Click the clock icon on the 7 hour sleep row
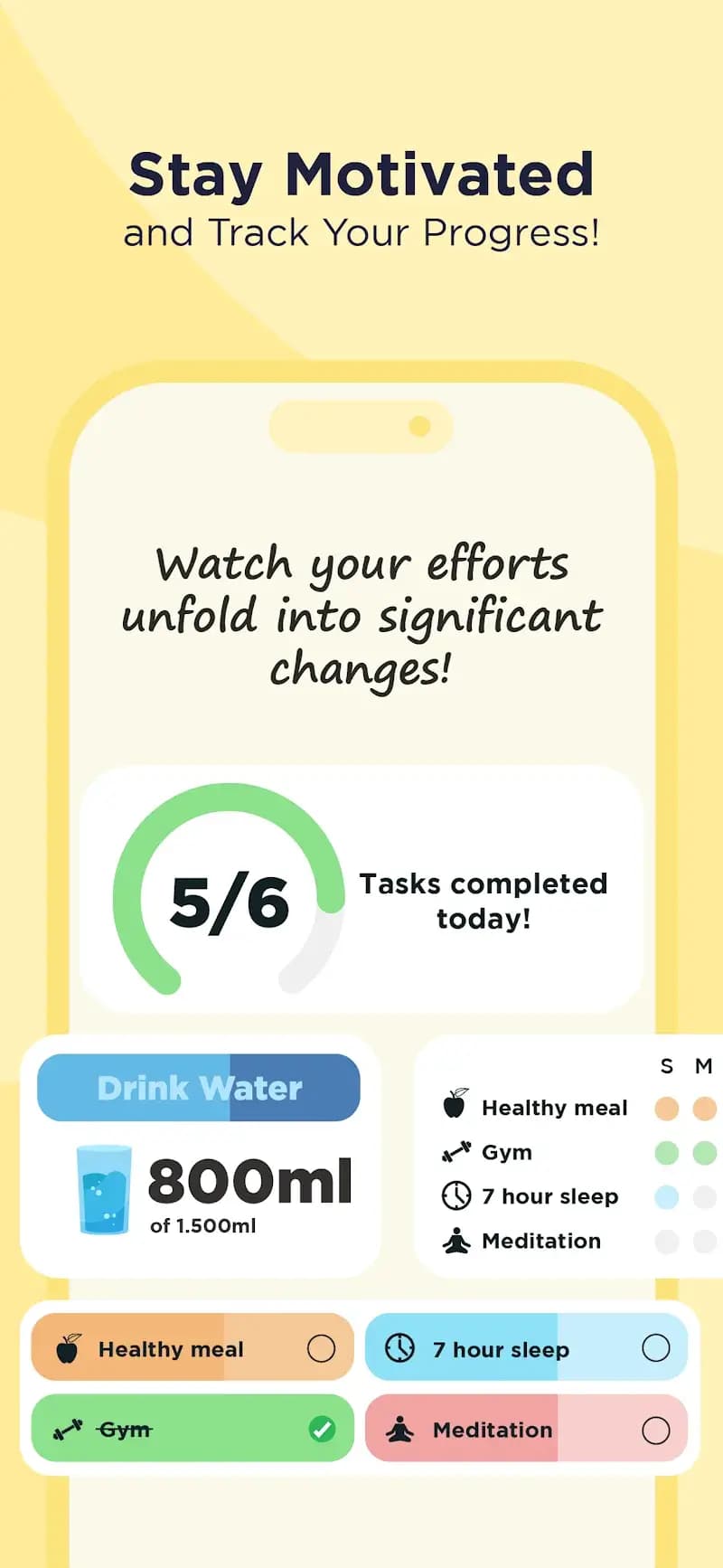This screenshot has height=1568, width=723. (x=399, y=1346)
